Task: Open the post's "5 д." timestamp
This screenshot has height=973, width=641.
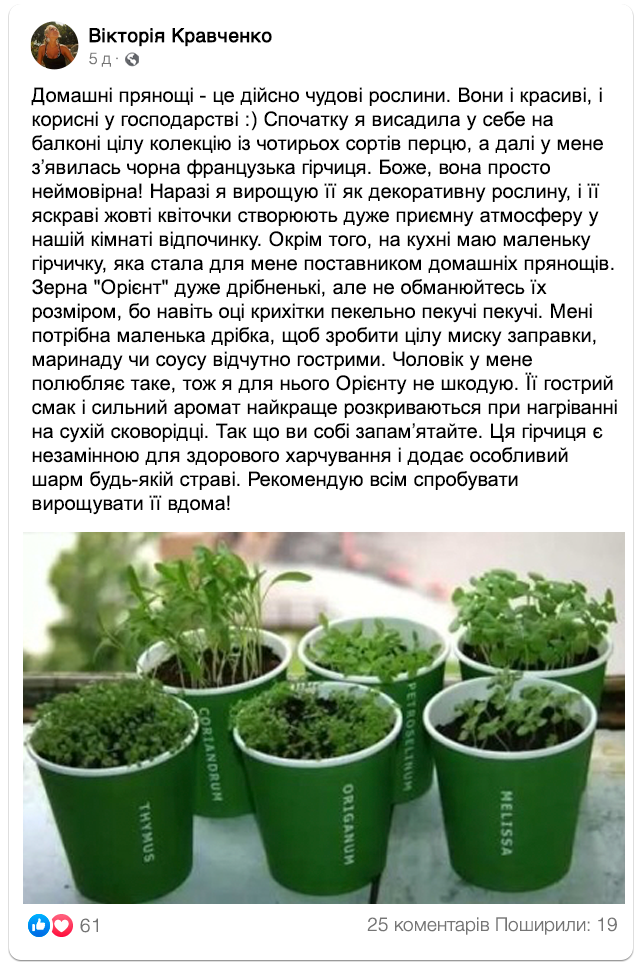Action: pos(100,59)
